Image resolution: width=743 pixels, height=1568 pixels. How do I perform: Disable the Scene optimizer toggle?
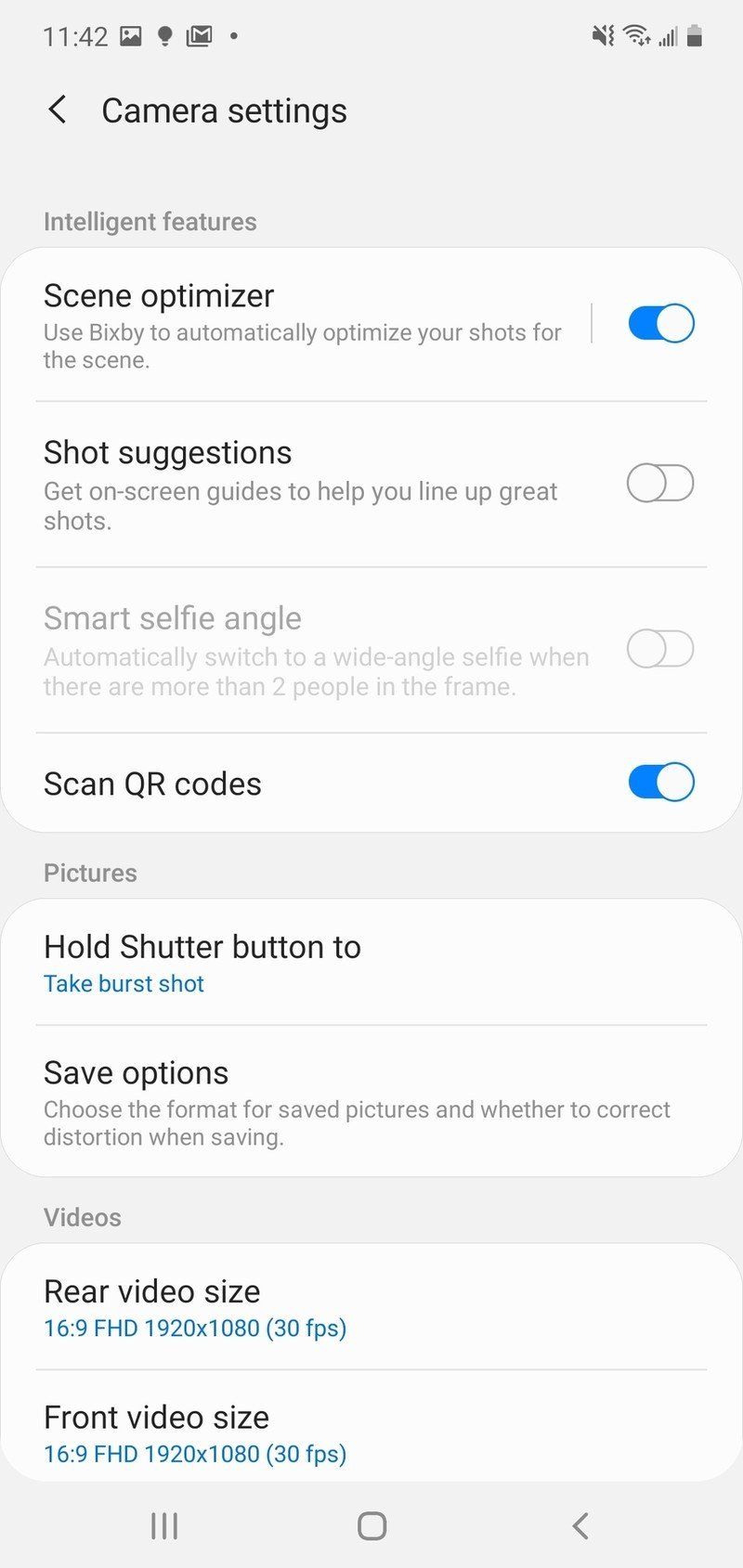(659, 323)
